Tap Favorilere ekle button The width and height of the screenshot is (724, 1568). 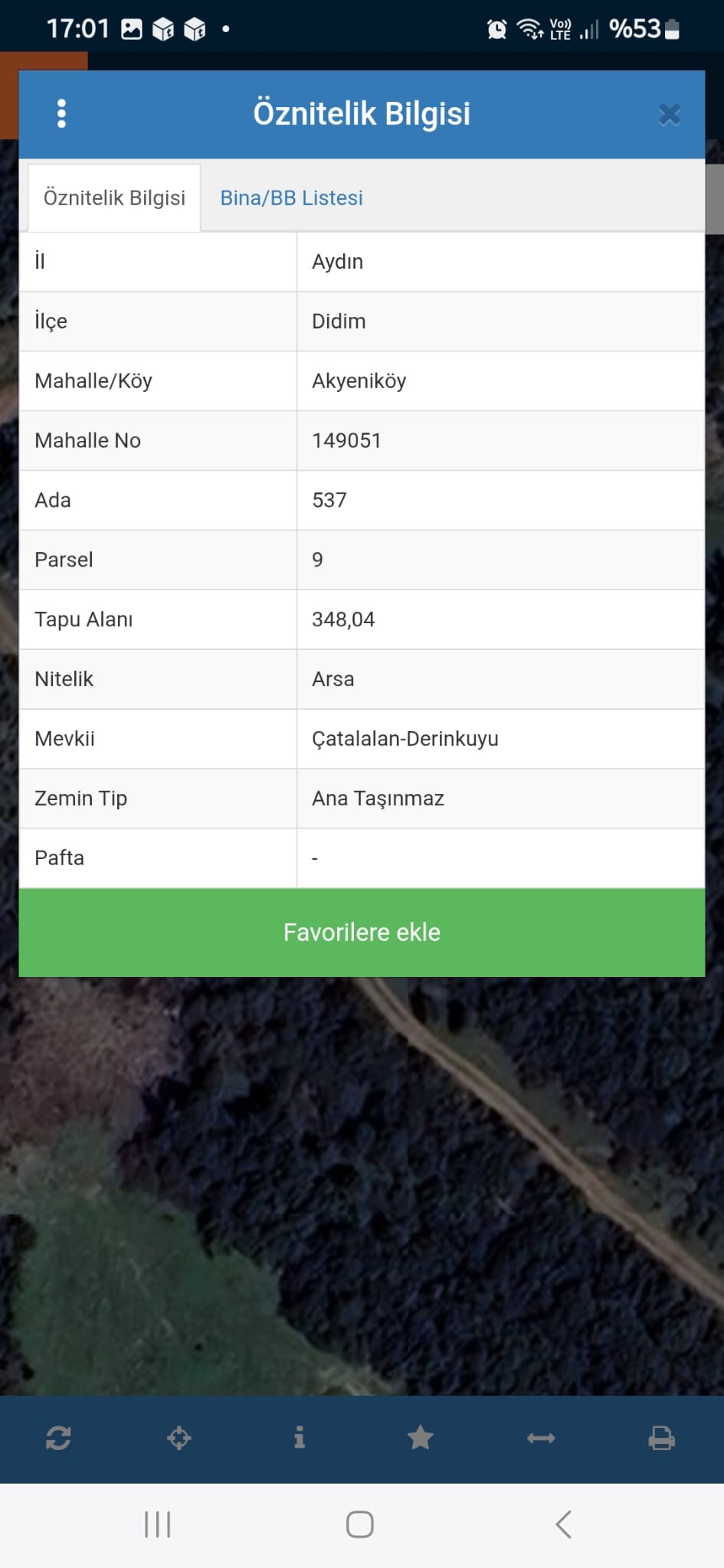[x=362, y=932]
